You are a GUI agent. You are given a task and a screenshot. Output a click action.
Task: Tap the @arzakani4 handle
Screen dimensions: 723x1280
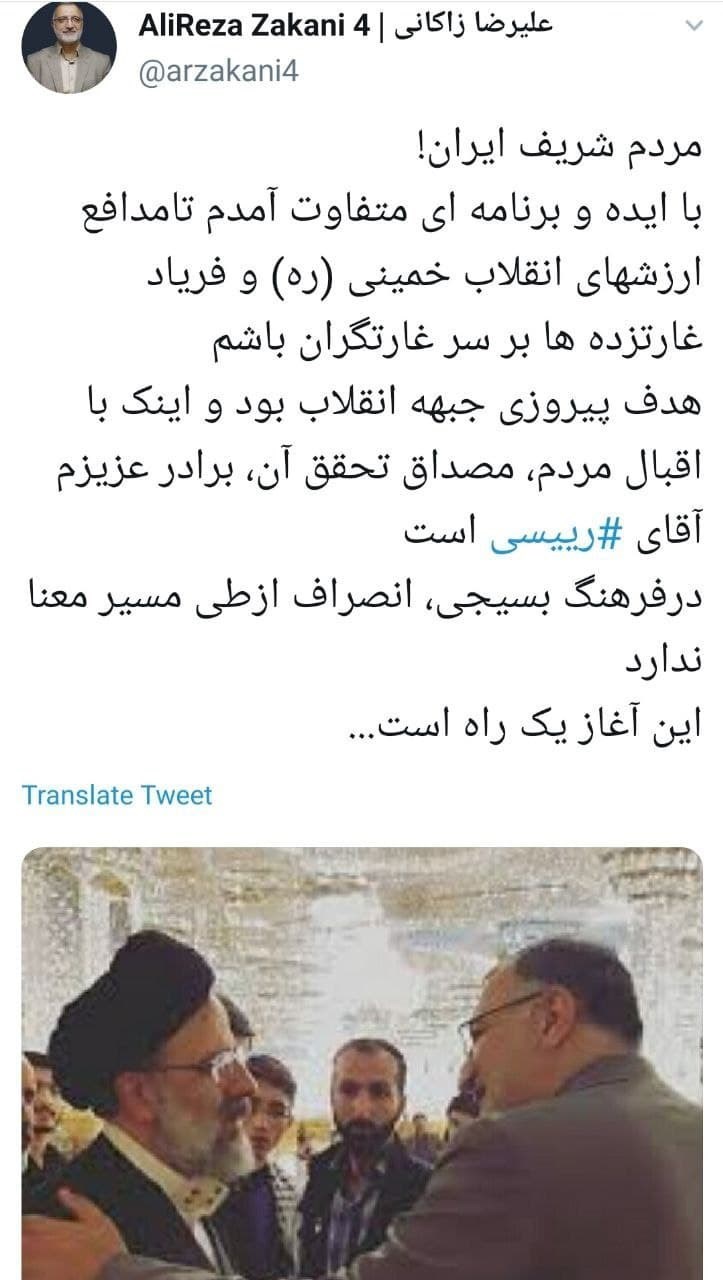(x=221, y=72)
